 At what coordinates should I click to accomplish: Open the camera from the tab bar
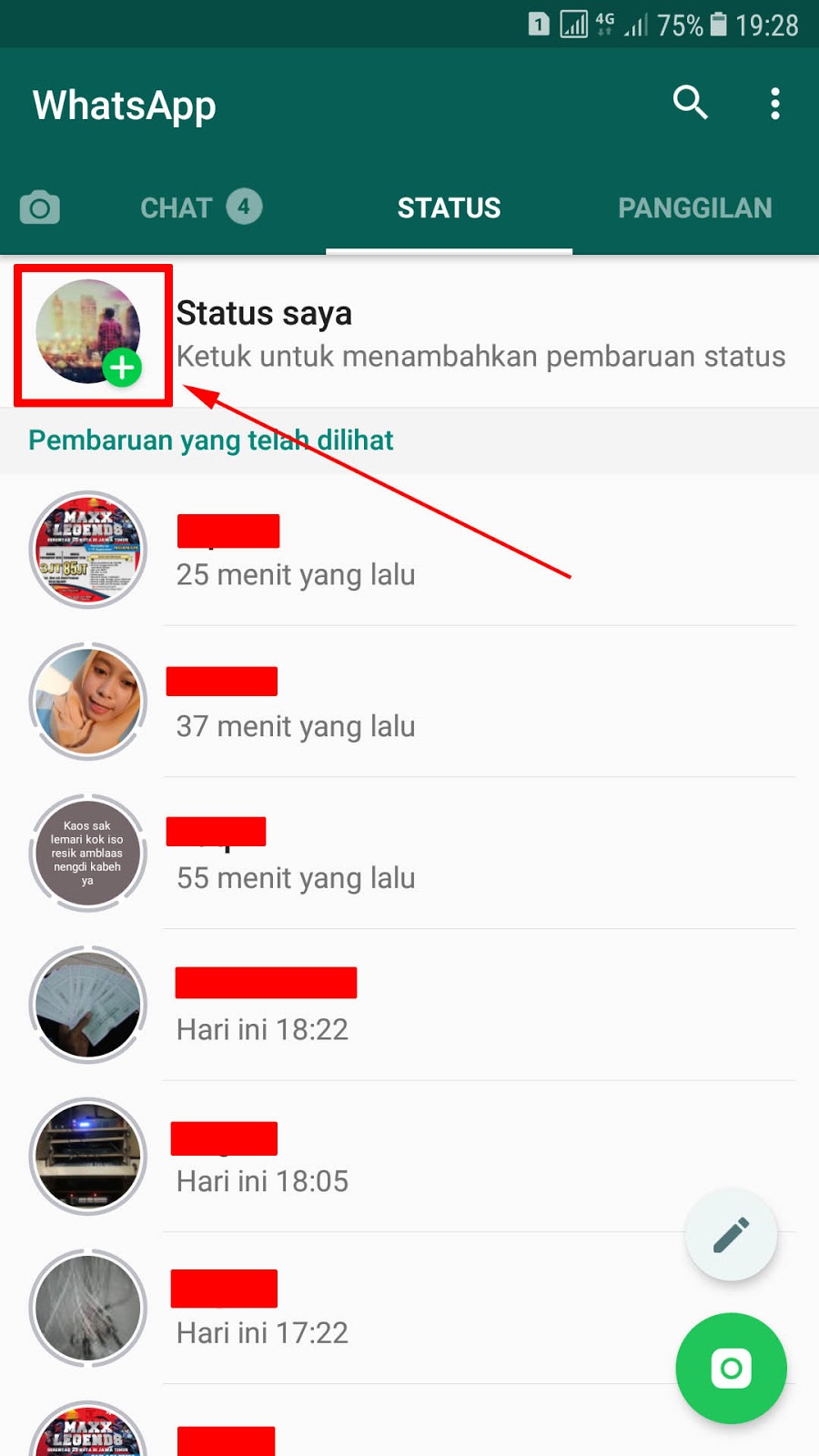40,207
